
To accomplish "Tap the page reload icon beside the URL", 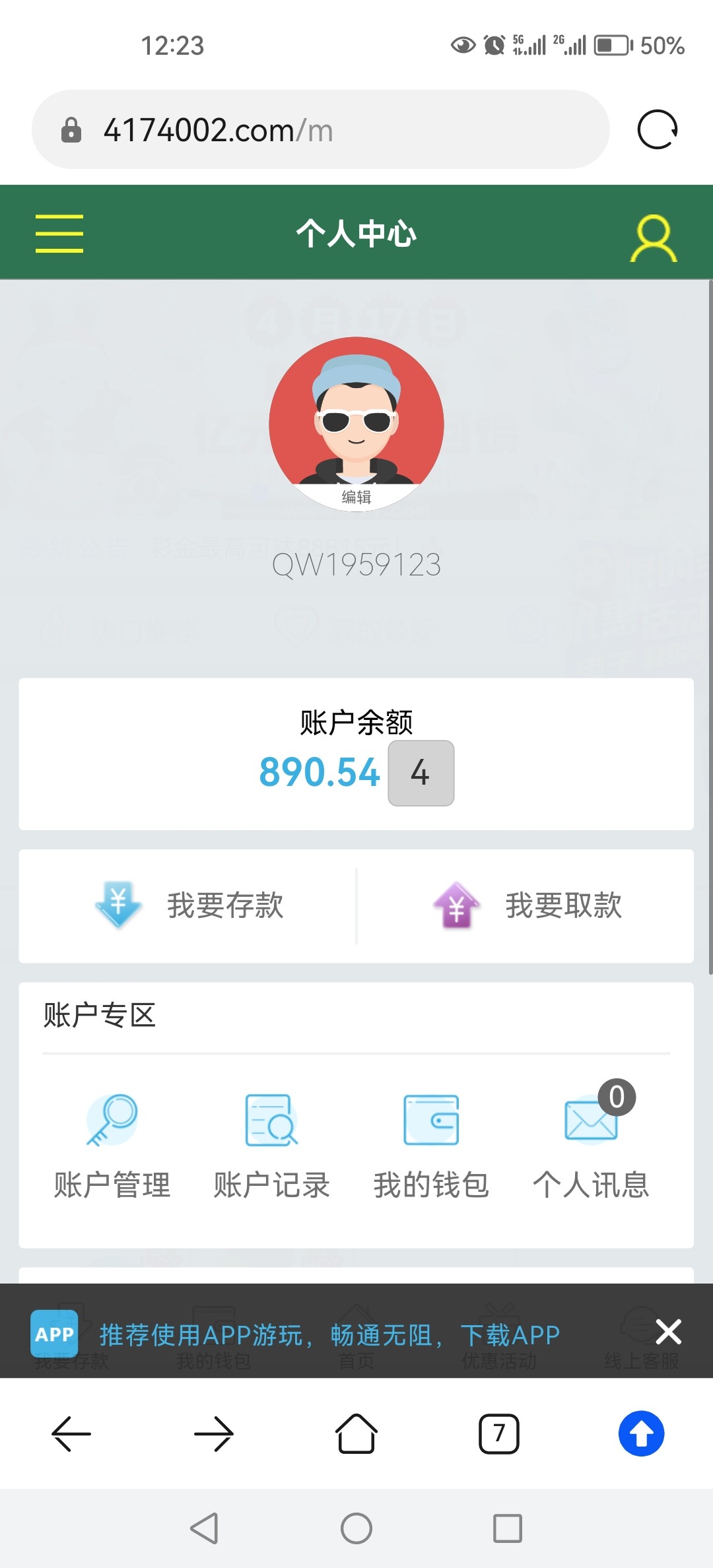I will click(x=658, y=129).
